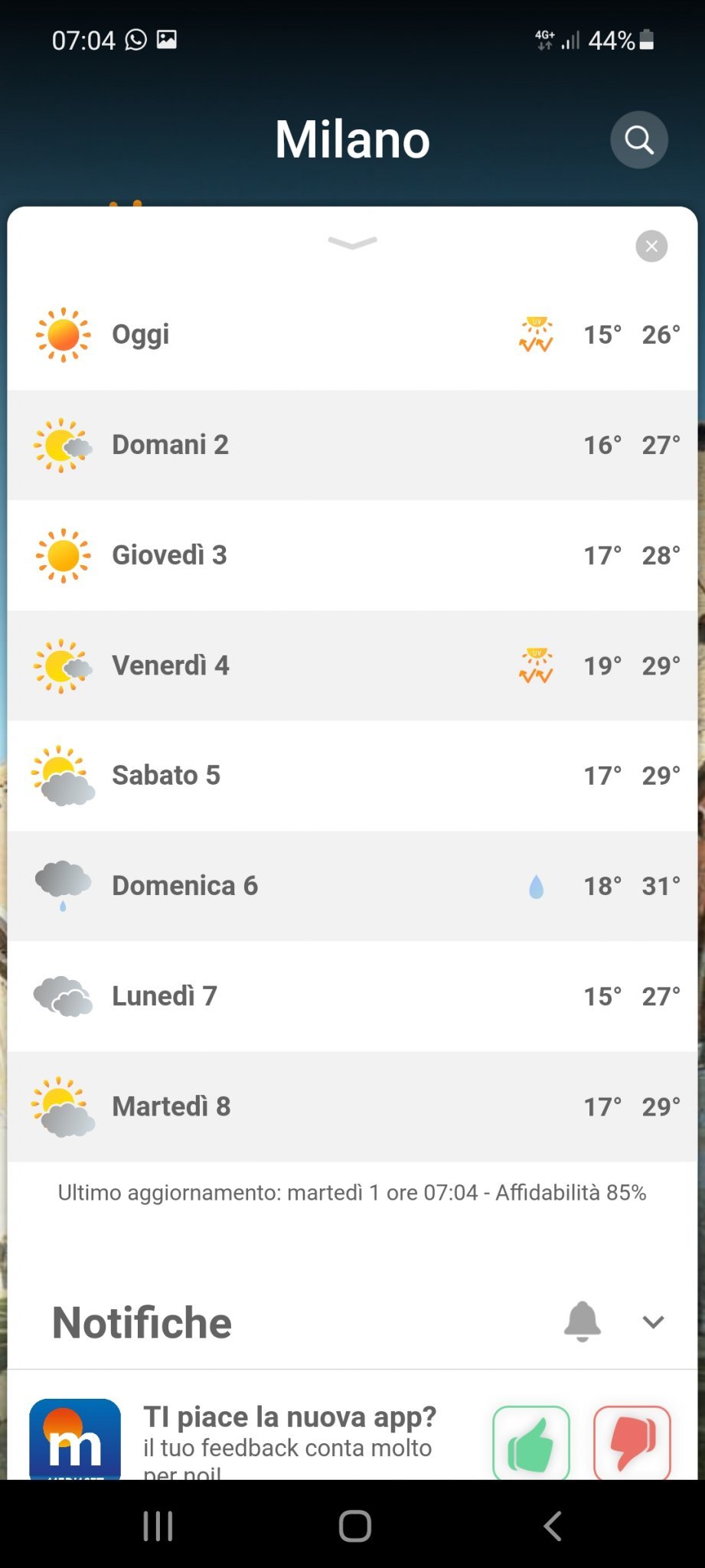705x1568 pixels.
Task: Collapse the panel with the top handle
Action: click(352, 243)
